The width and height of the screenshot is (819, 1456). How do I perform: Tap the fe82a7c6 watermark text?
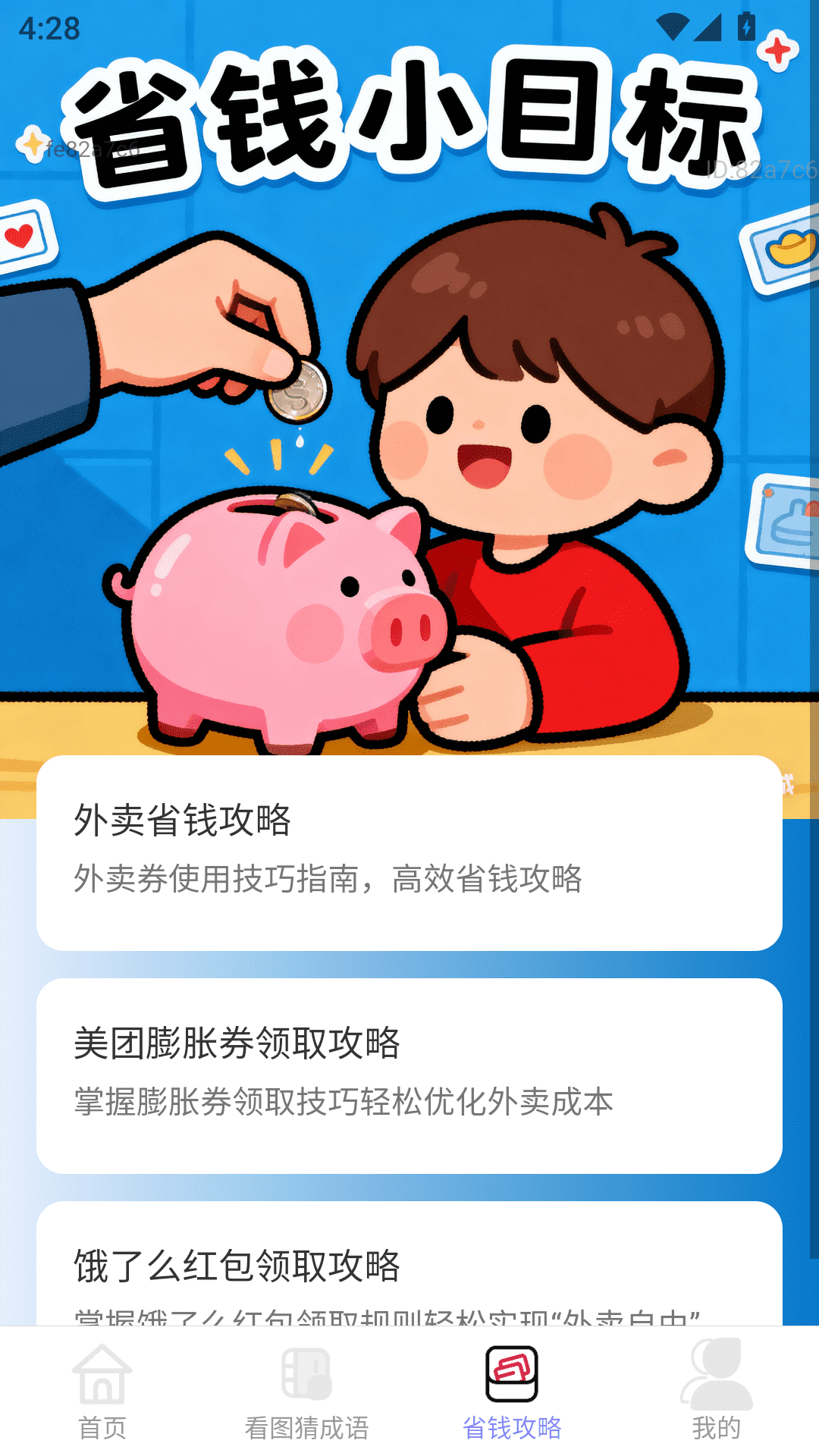[91, 149]
